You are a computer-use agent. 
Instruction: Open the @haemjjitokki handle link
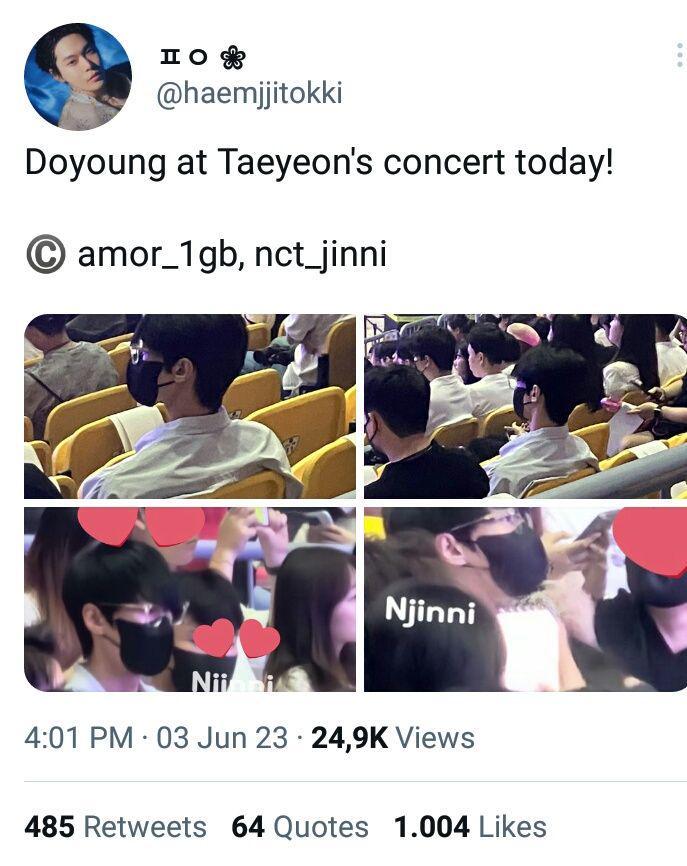(250, 93)
